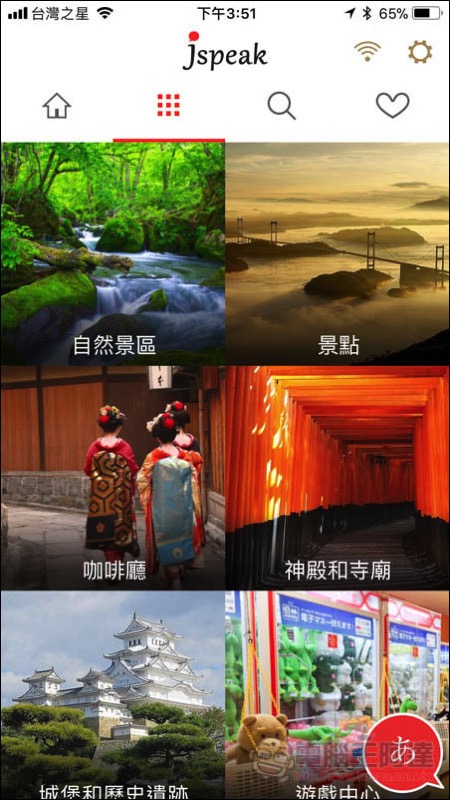The width and height of the screenshot is (450, 800).
Task: Open the Wi-Fi icon in header
Action: click(367, 52)
